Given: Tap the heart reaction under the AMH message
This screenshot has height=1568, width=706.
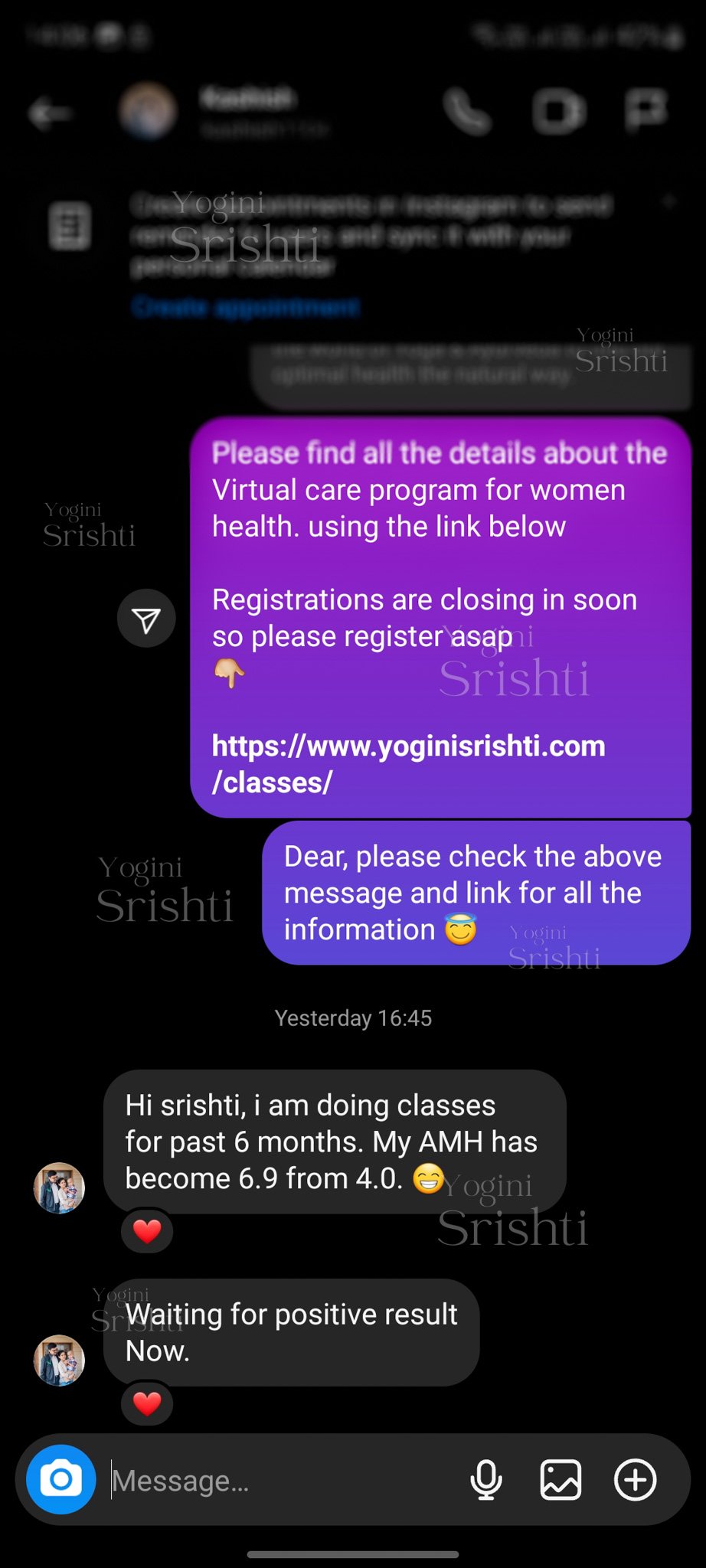Looking at the screenshot, I should point(147,1231).
